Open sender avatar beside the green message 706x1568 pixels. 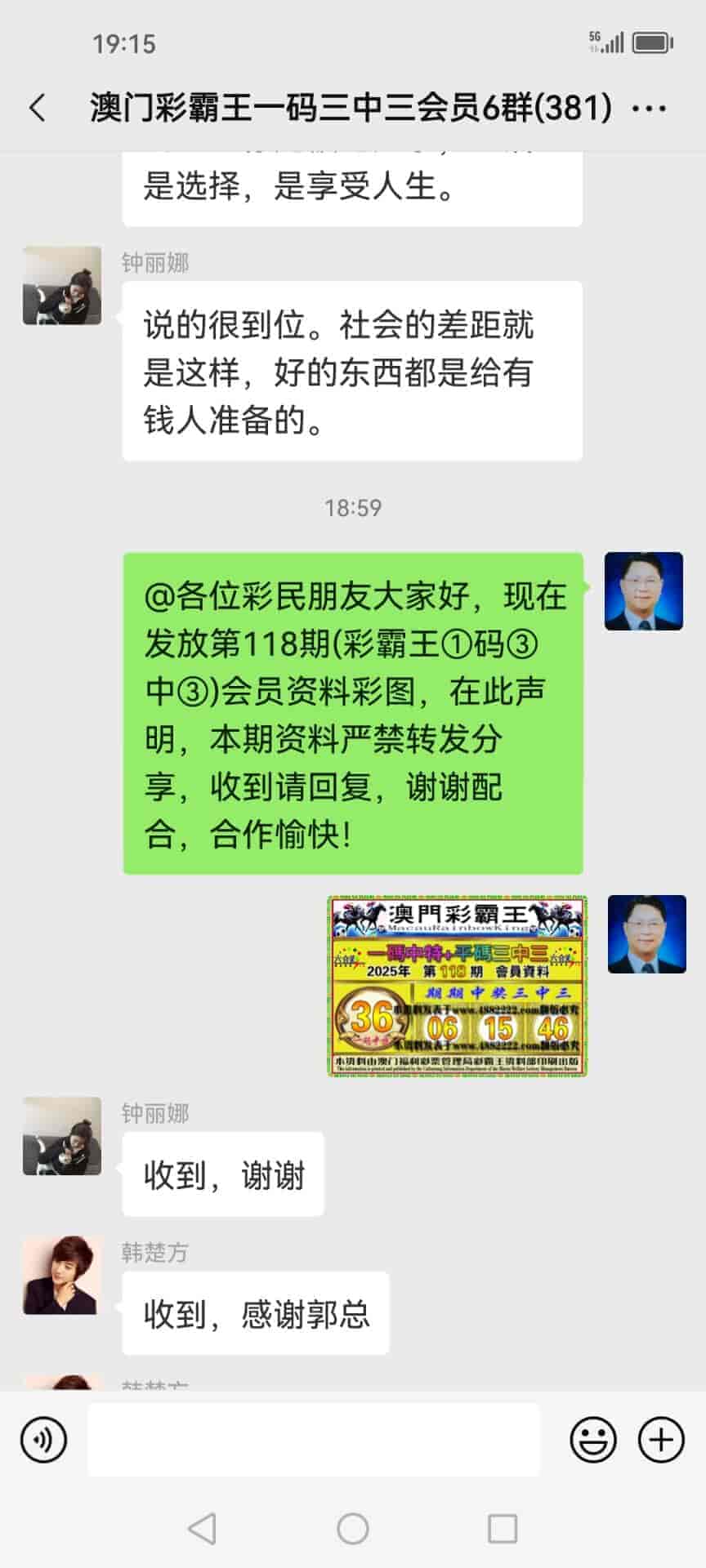(644, 591)
